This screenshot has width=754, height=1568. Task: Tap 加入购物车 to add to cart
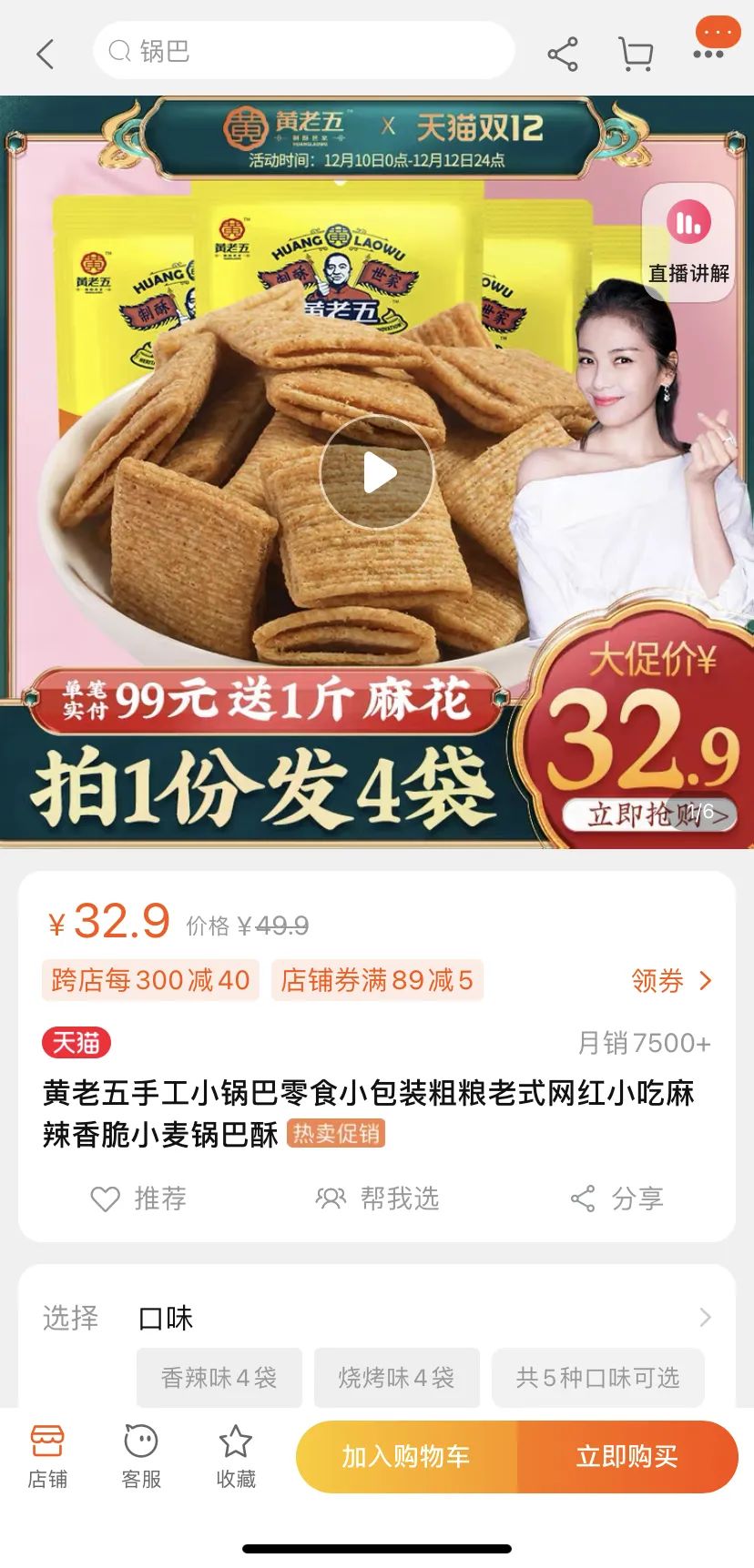point(406,1457)
